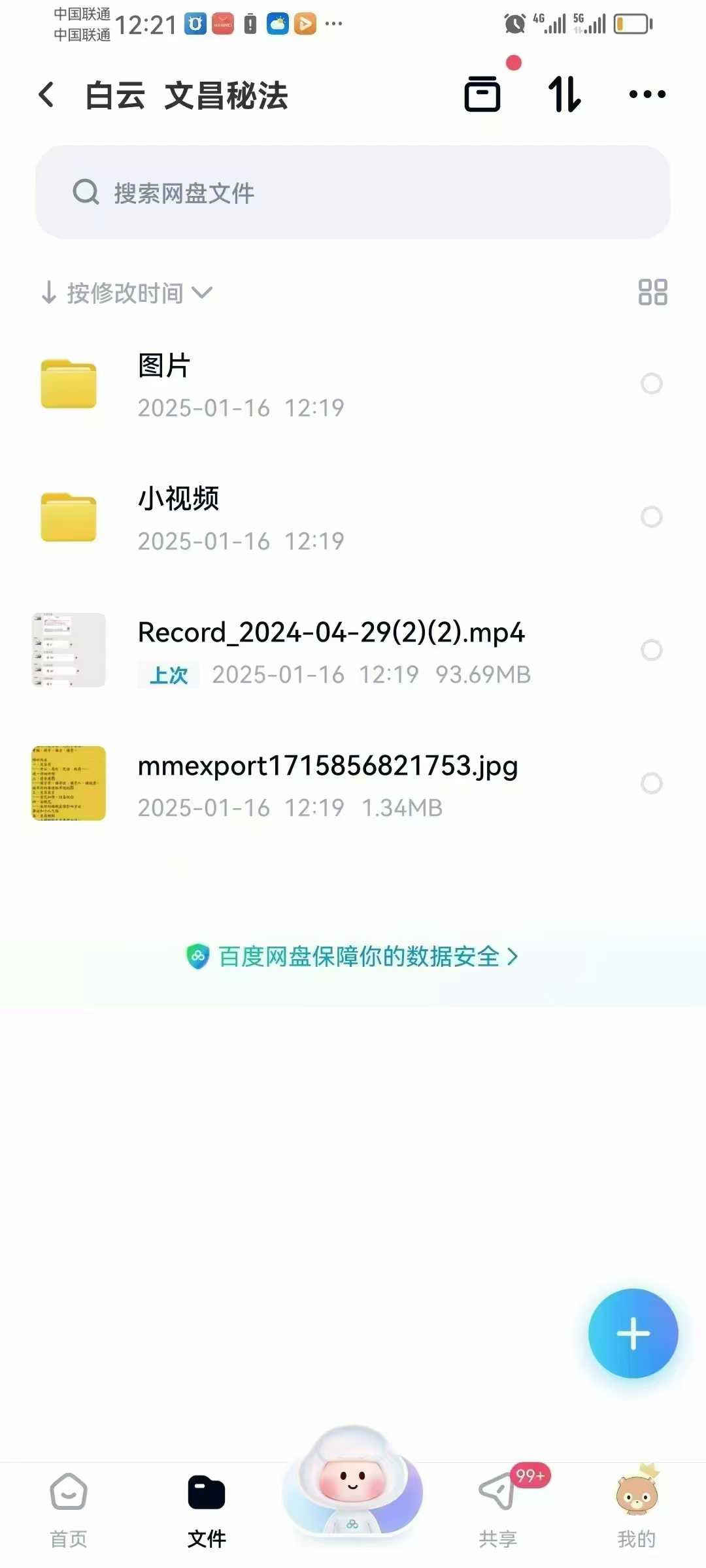This screenshot has width=706, height=1568.
Task: Go back from 白云 文昌秘法 folder
Action: 46,95
